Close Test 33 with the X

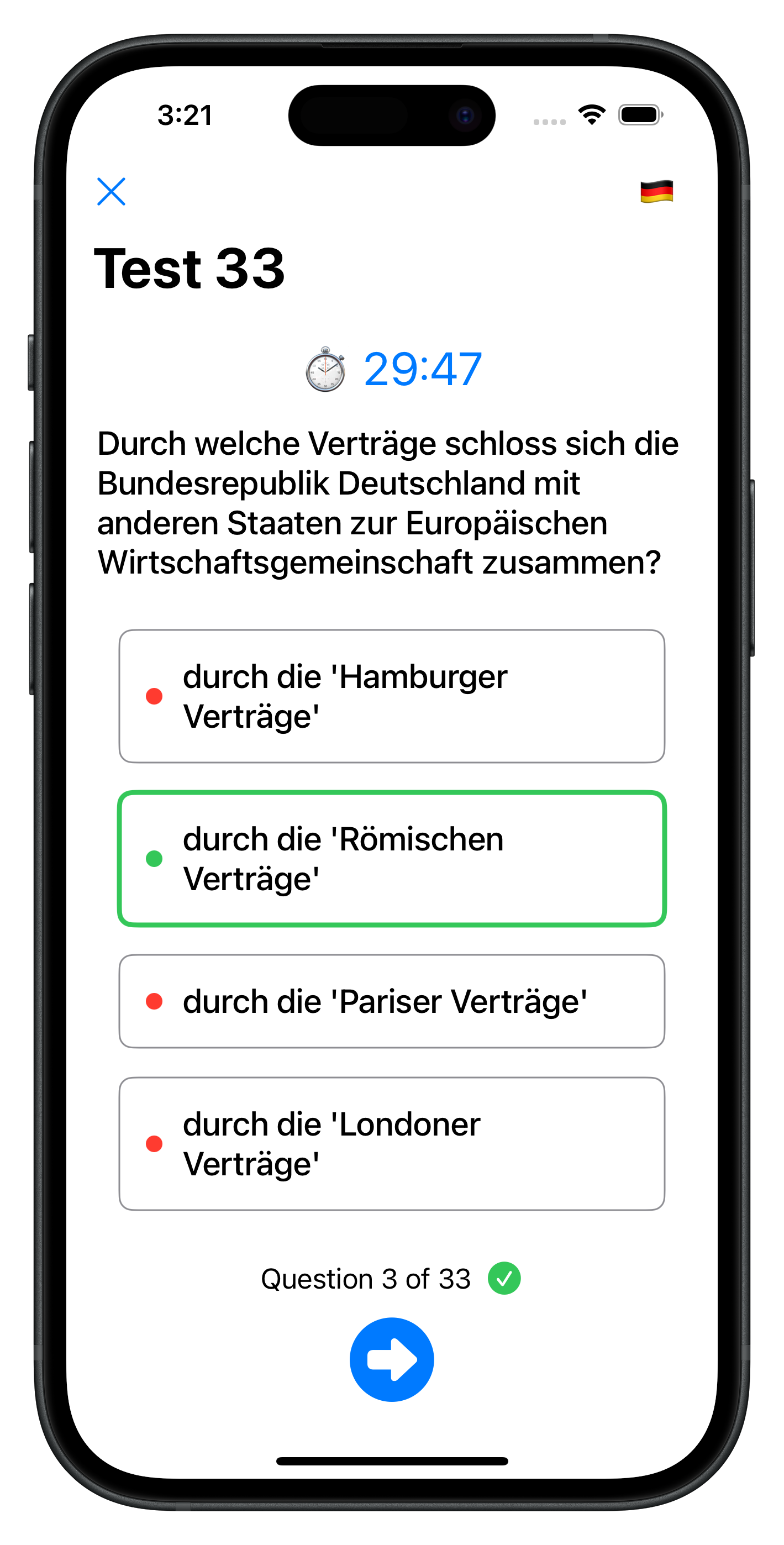(x=111, y=191)
